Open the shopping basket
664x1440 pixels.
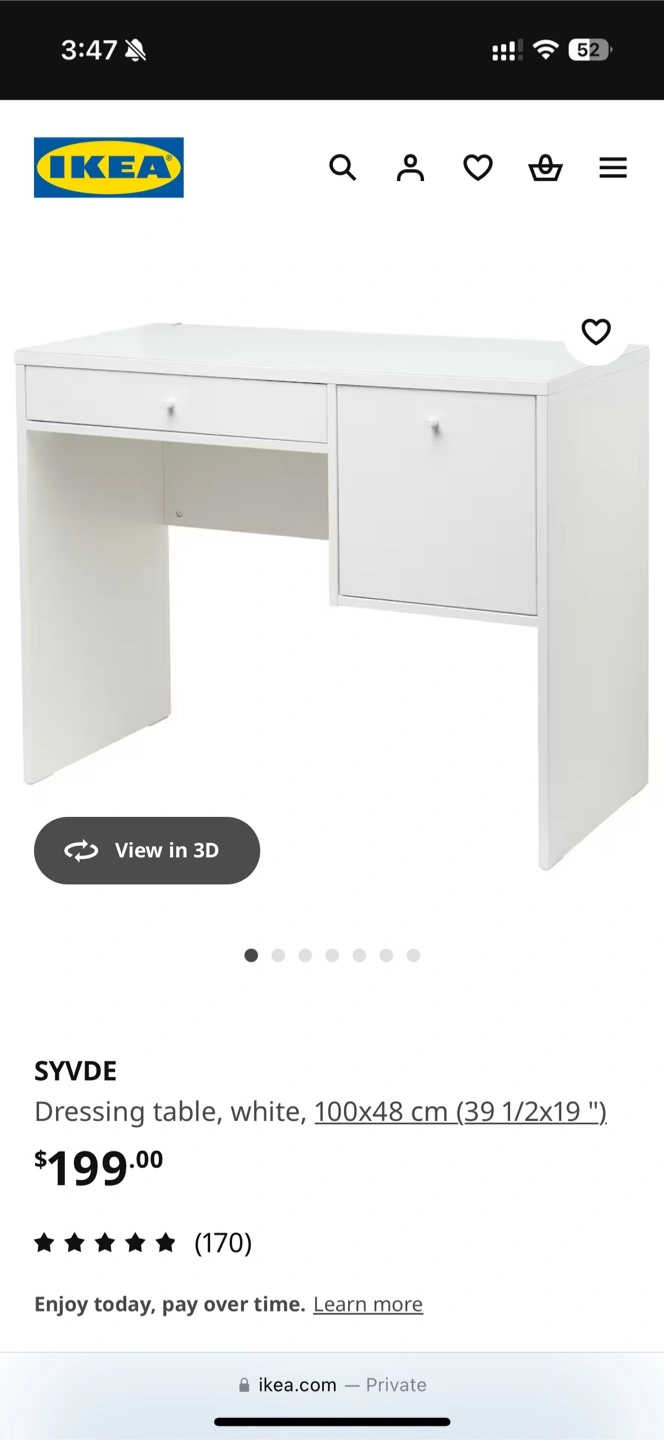pos(545,167)
